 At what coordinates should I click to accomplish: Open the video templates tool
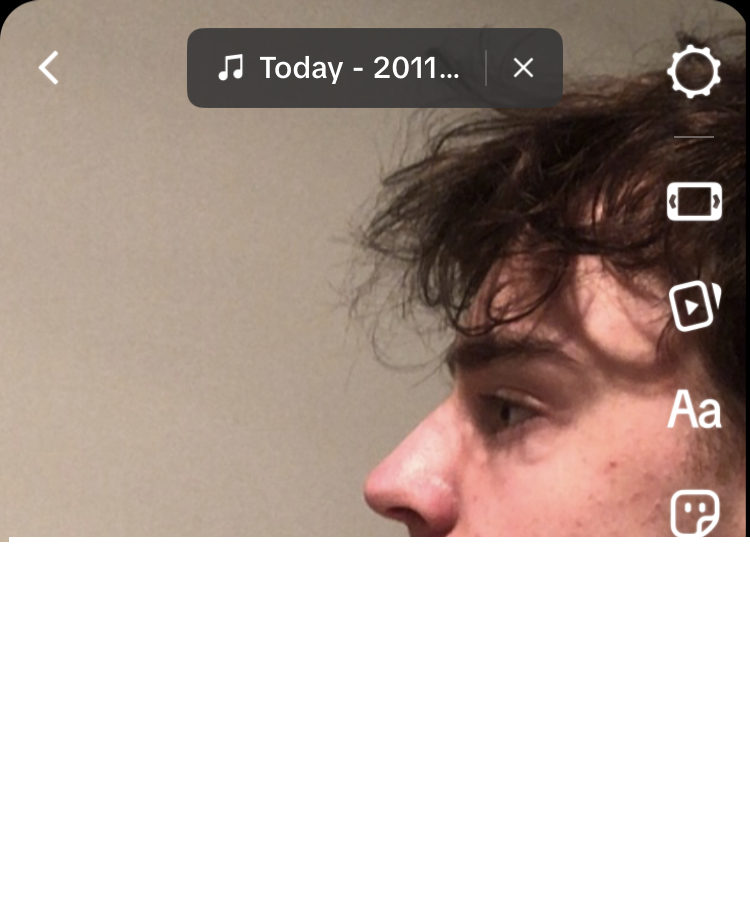click(x=694, y=305)
